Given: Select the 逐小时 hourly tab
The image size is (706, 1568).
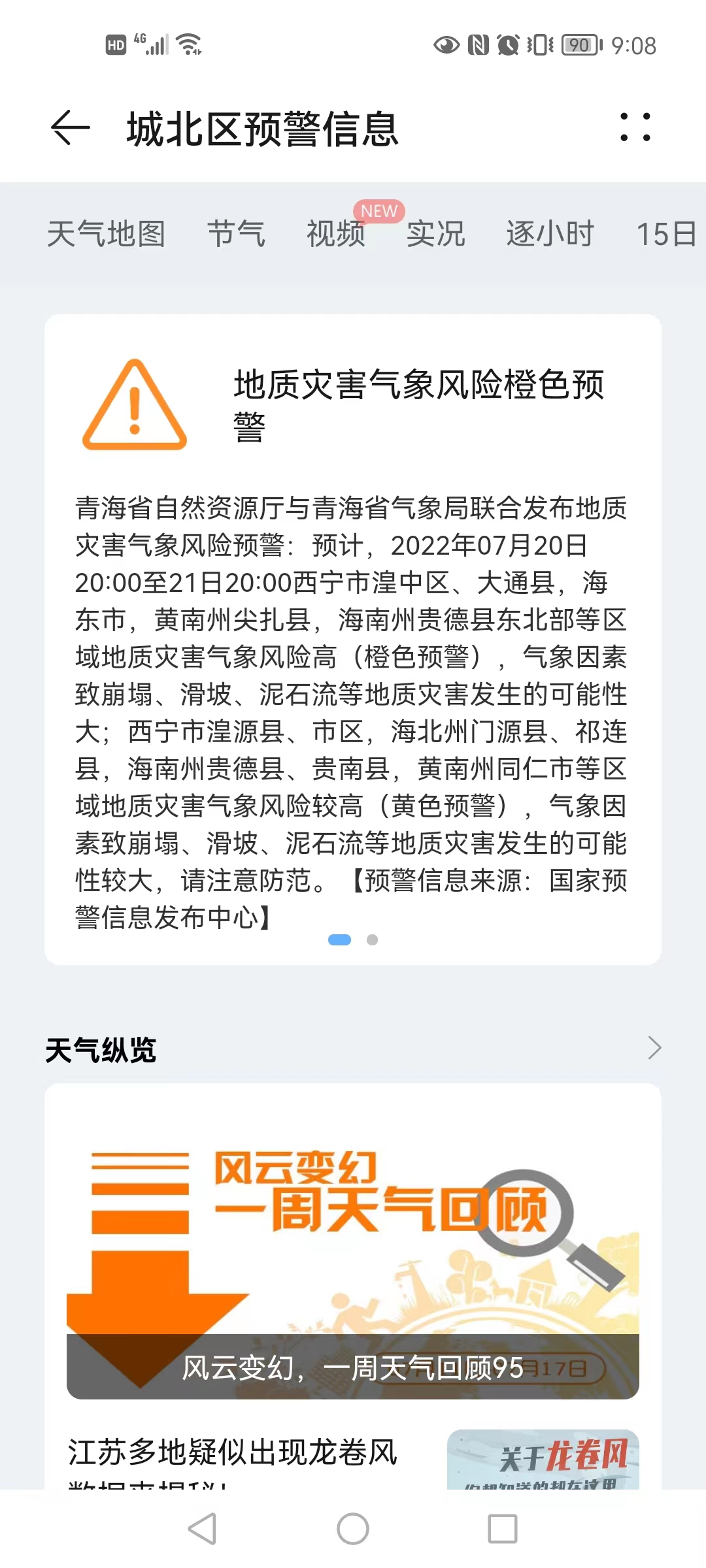Looking at the screenshot, I should [x=550, y=234].
